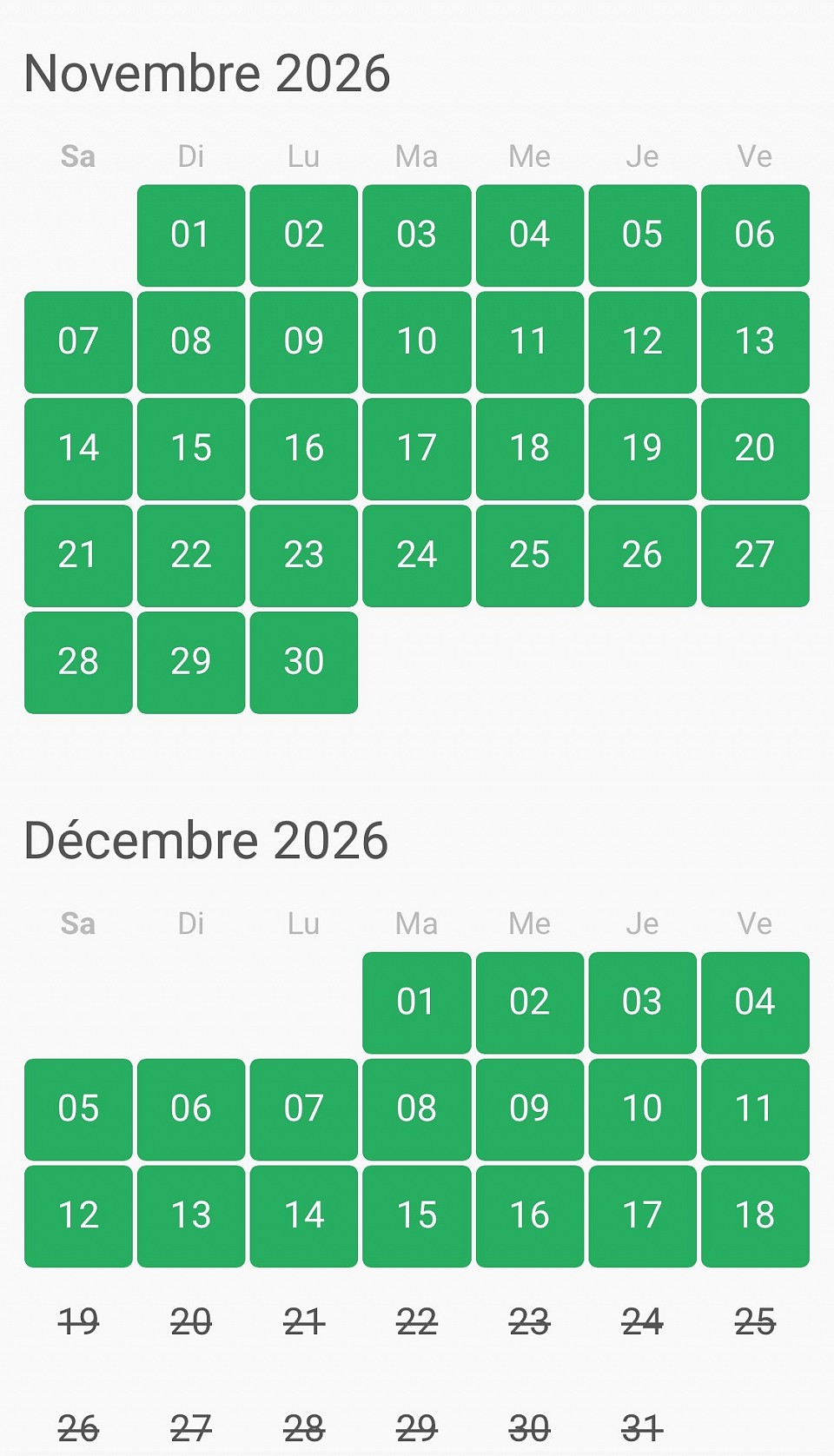Image resolution: width=834 pixels, height=1456 pixels.
Task: Select December 09 on the calendar
Action: (529, 1109)
